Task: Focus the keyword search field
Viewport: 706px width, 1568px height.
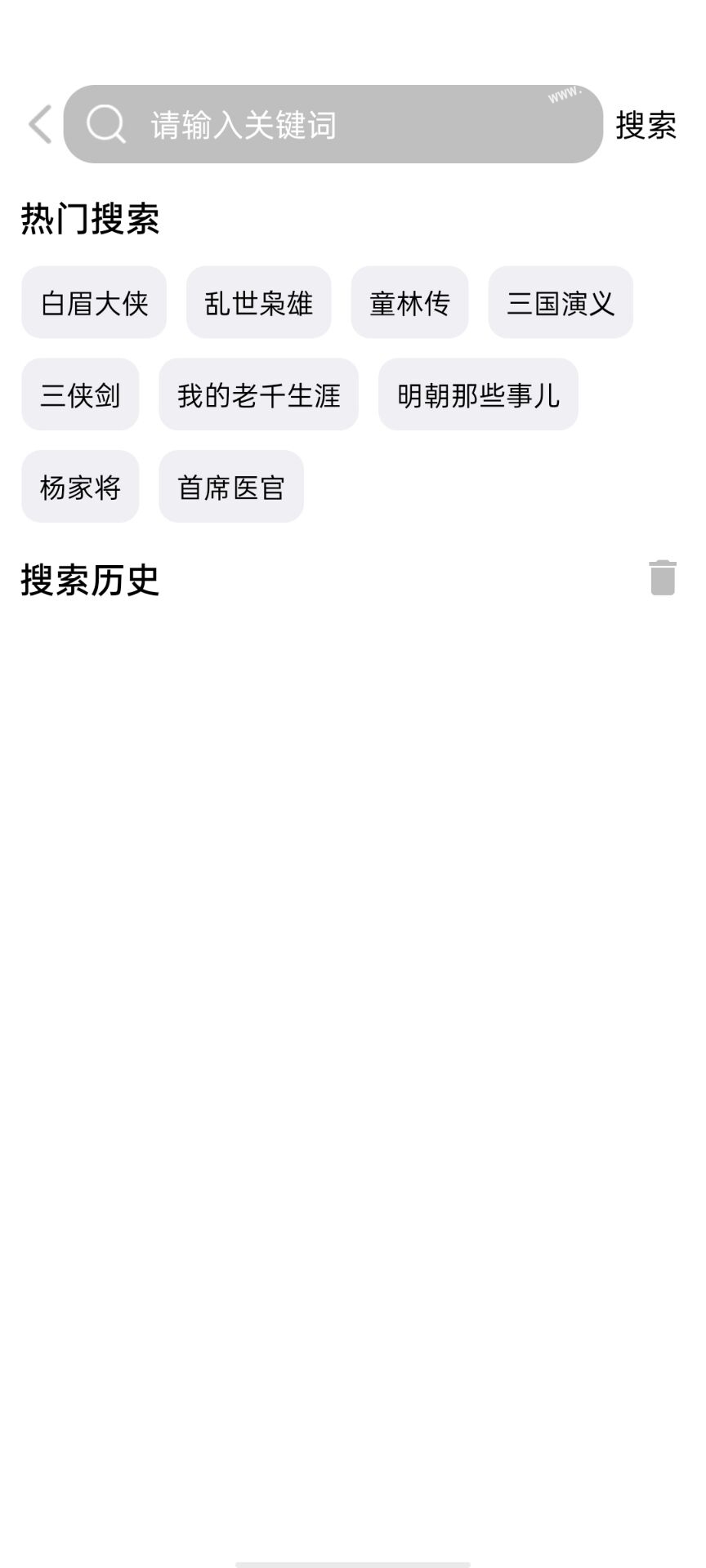Action: pos(333,124)
